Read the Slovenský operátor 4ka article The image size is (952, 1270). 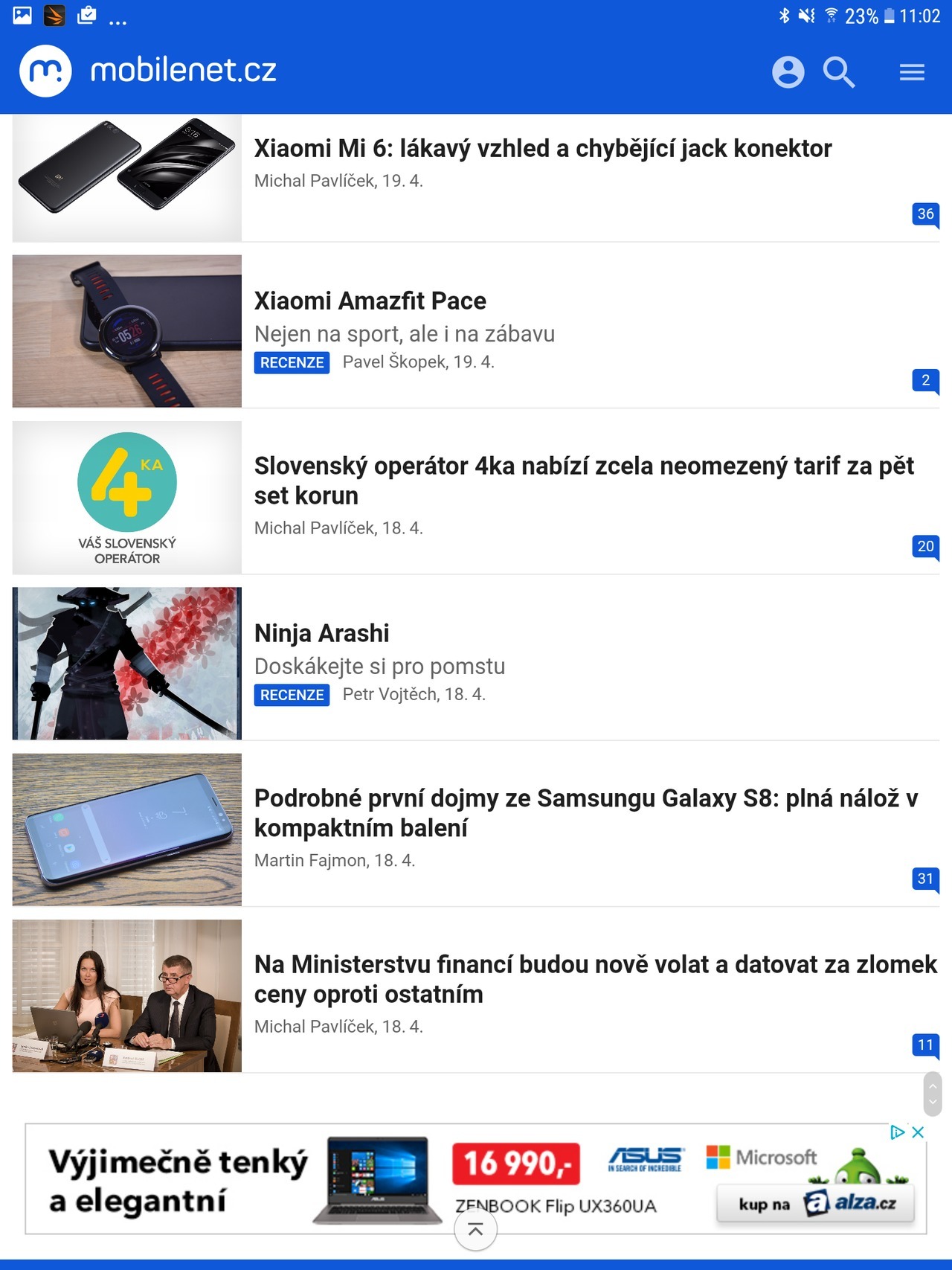(584, 481)
